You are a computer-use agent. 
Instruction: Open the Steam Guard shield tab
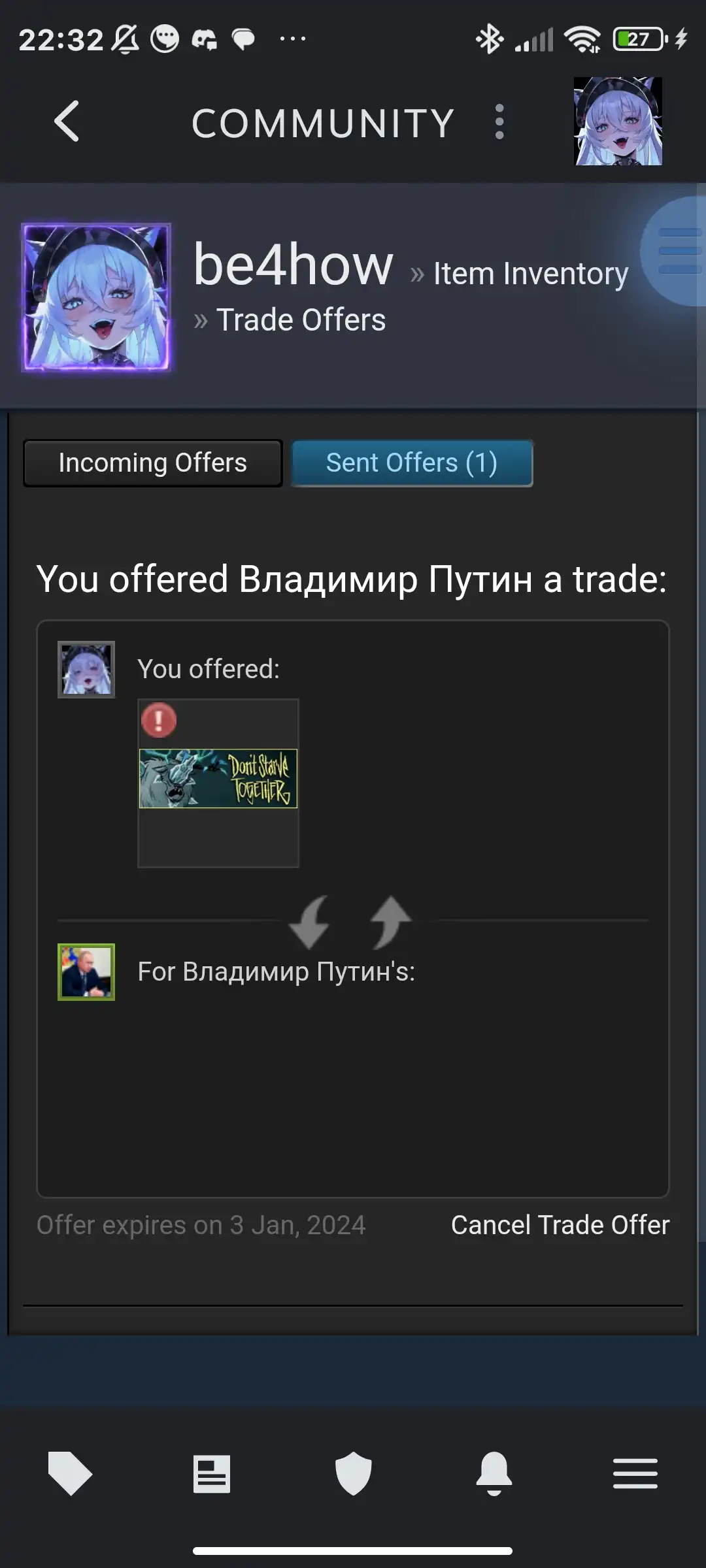click(x=353, y=1473)
